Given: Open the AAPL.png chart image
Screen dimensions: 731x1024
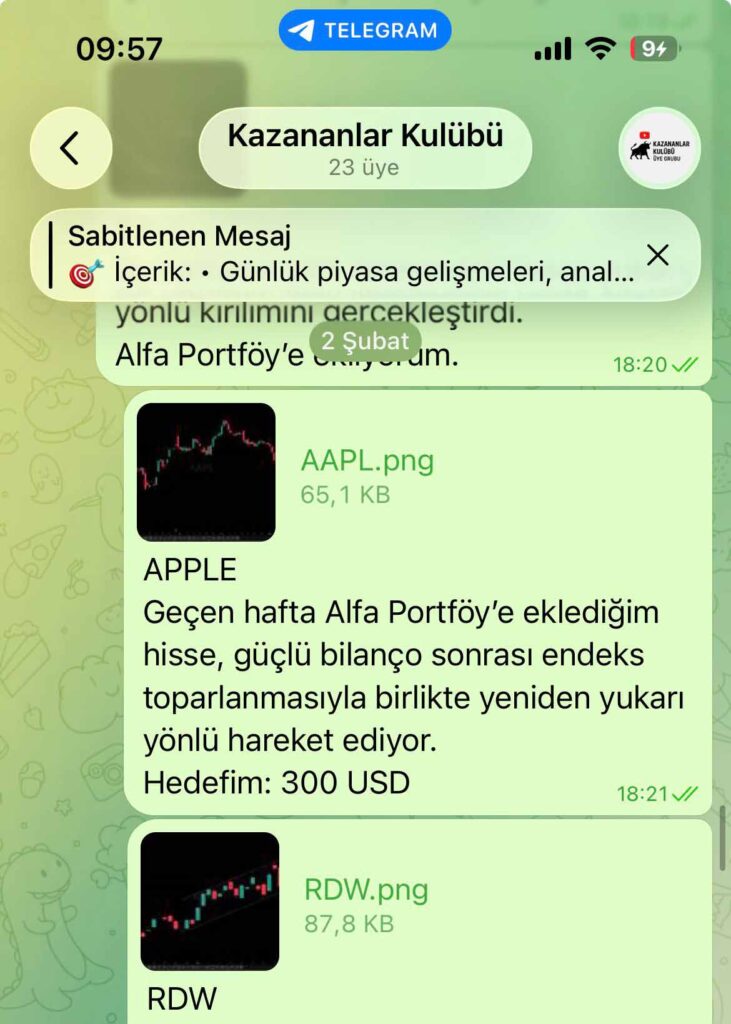Looking at the screenshot, I should click(x=206, y=472).
